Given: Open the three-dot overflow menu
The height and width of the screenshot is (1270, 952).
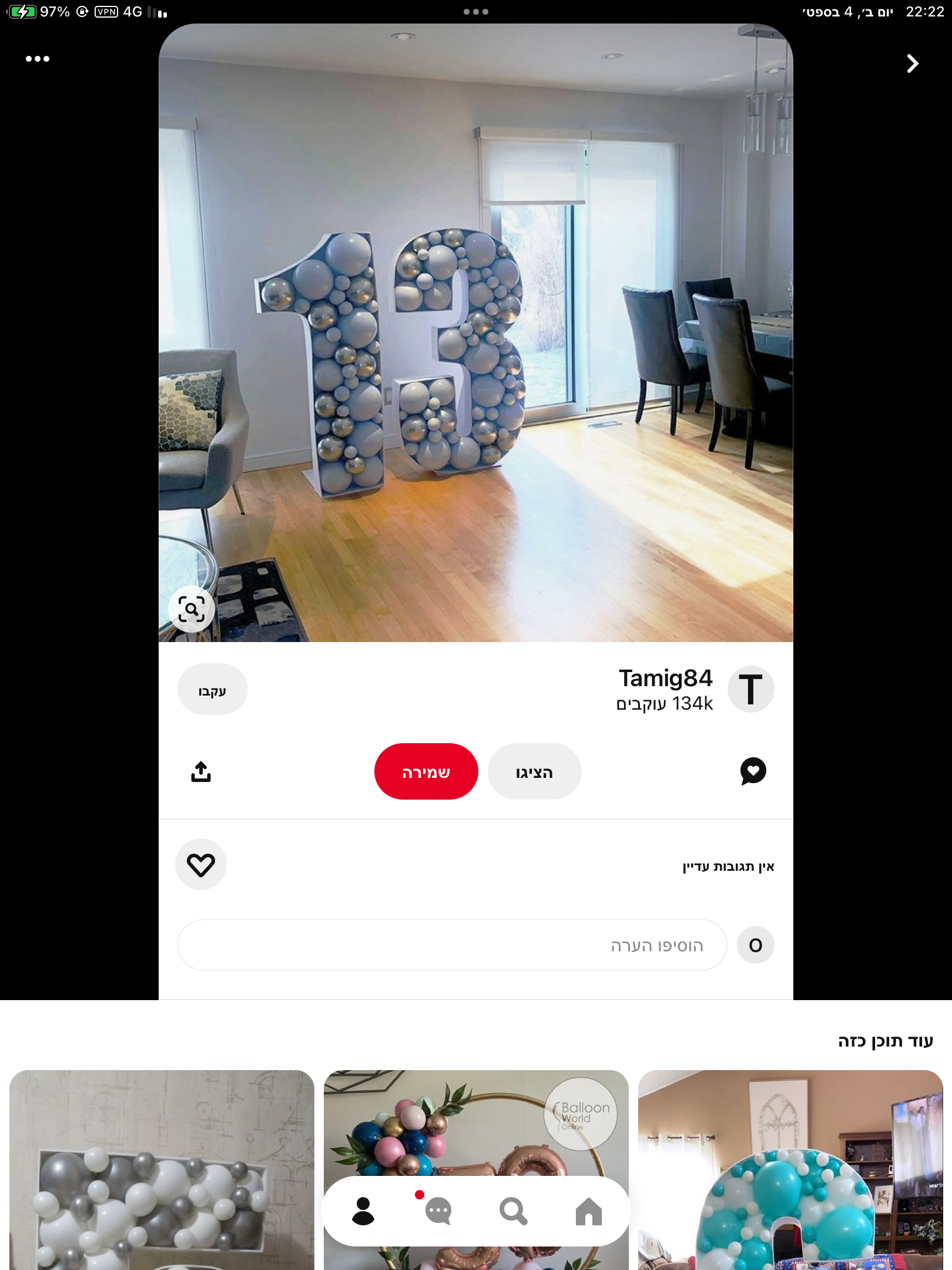Looking at the screenshot, I should pyautogui.click(x=38, y=59).
